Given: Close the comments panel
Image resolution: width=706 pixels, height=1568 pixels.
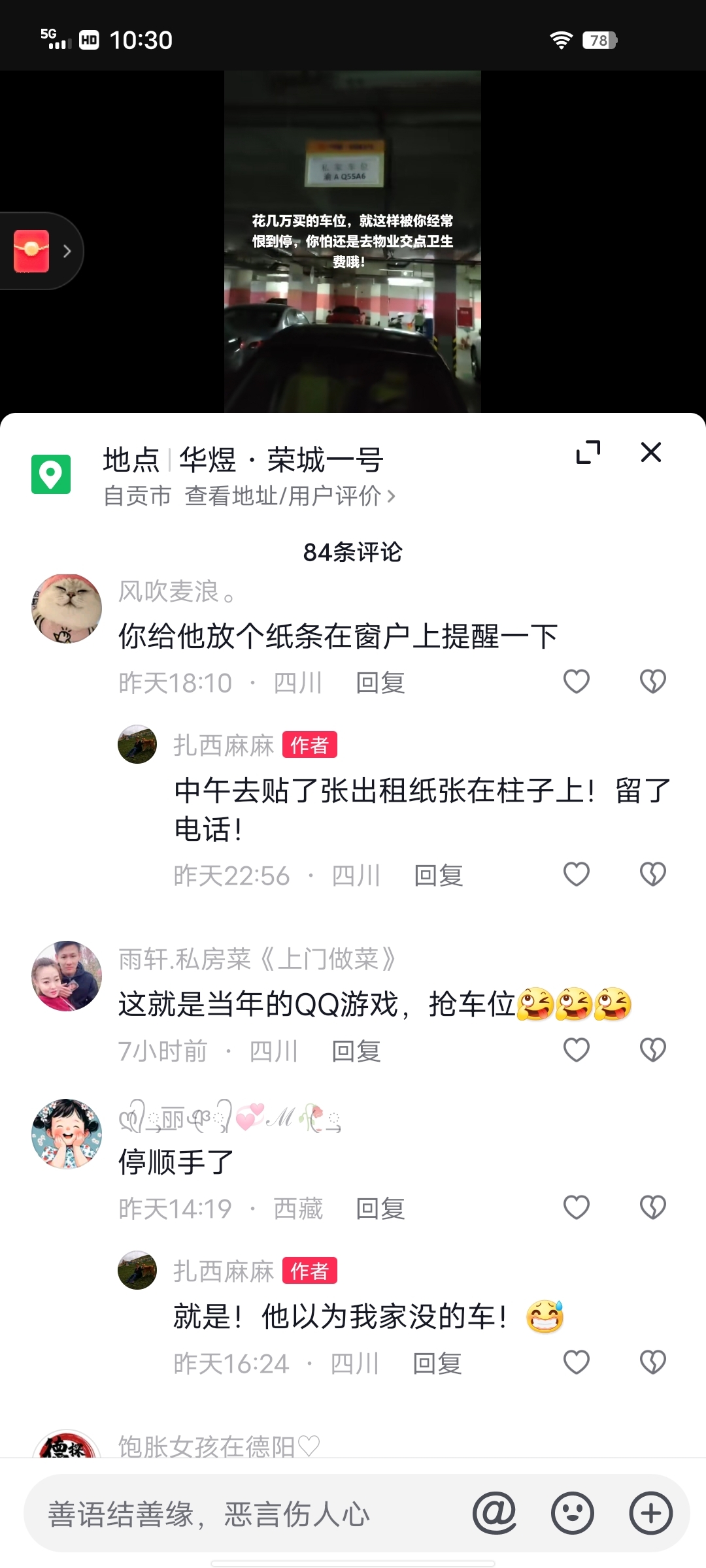Looking at the screenshot, I should [x=650, y=452].
